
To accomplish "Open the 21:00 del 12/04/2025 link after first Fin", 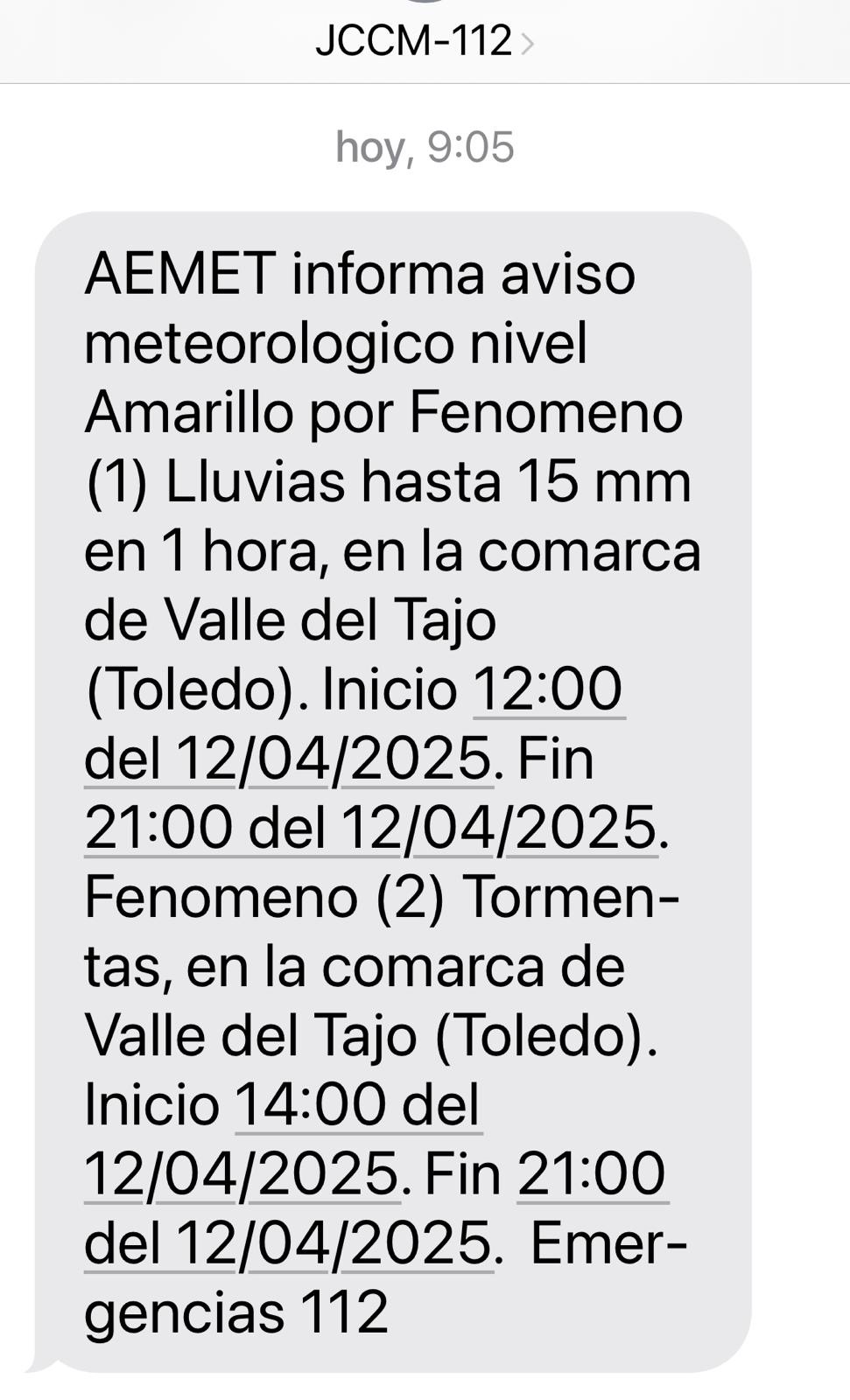I will click(370, 827).
